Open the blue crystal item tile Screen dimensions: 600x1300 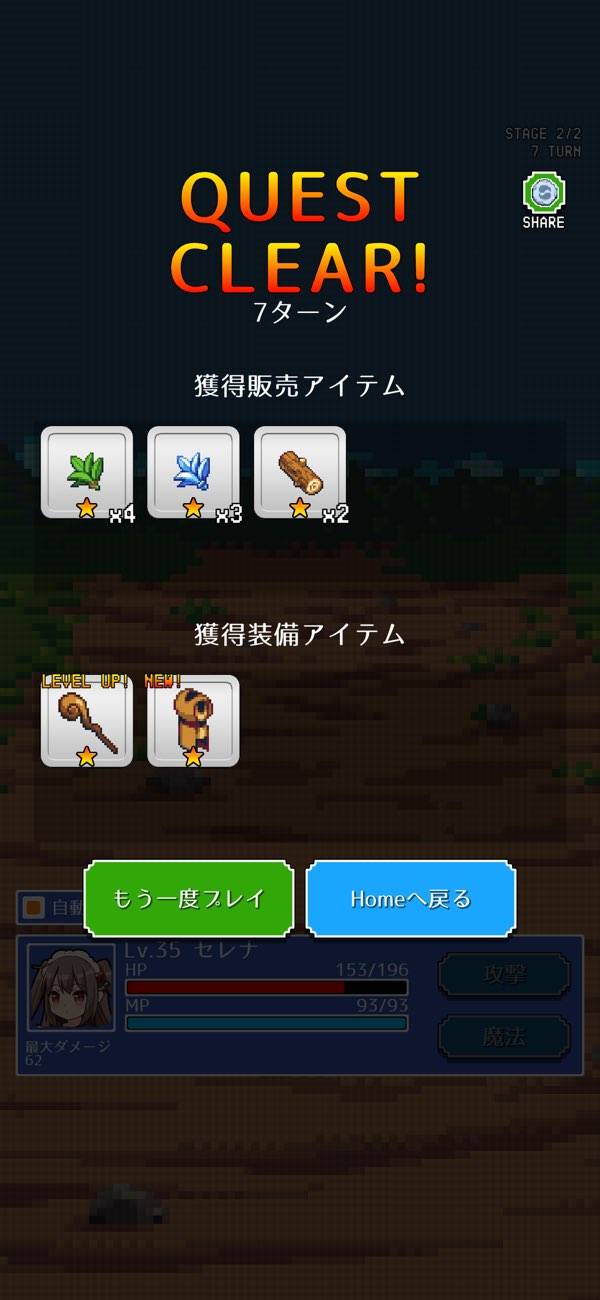pos(194,472)
